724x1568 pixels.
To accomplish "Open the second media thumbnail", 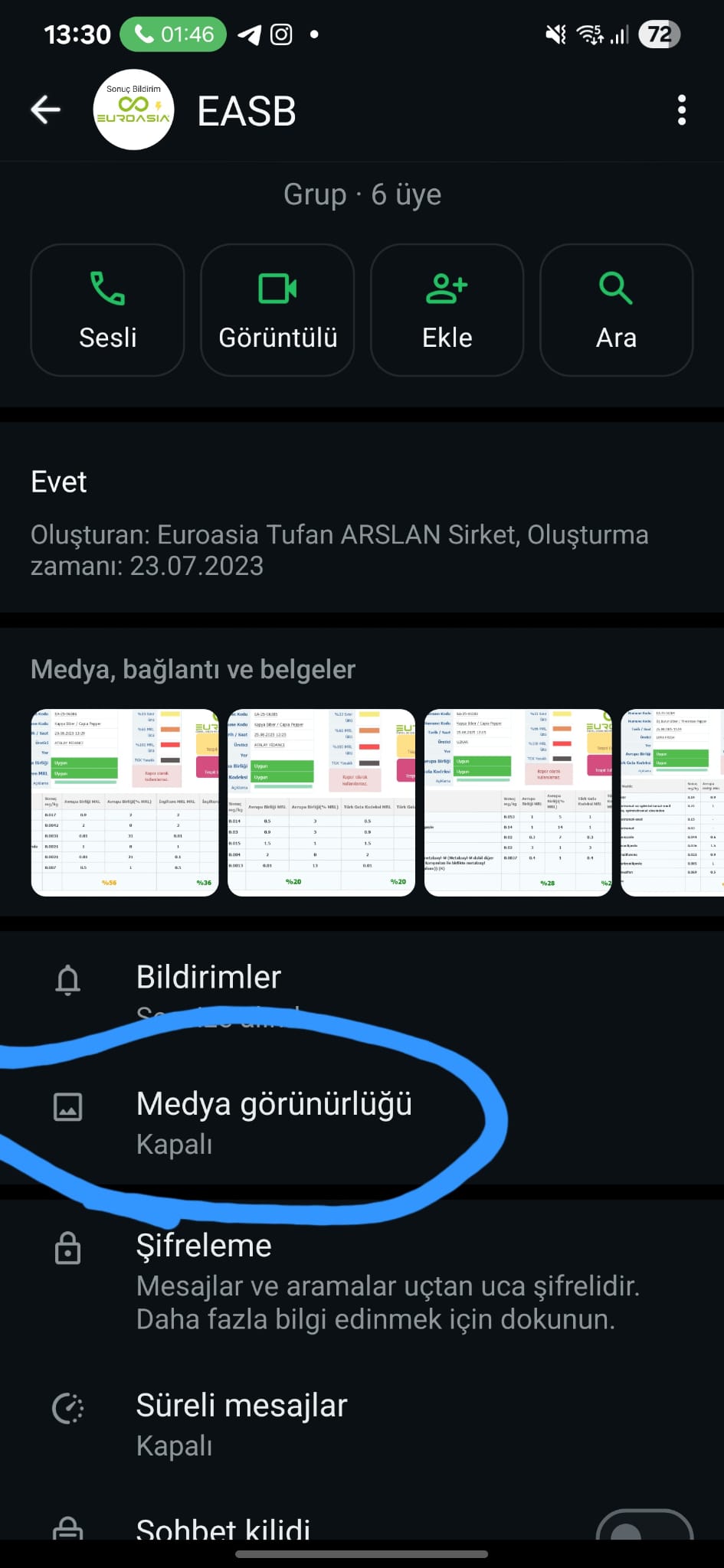I will coord(321,802).
